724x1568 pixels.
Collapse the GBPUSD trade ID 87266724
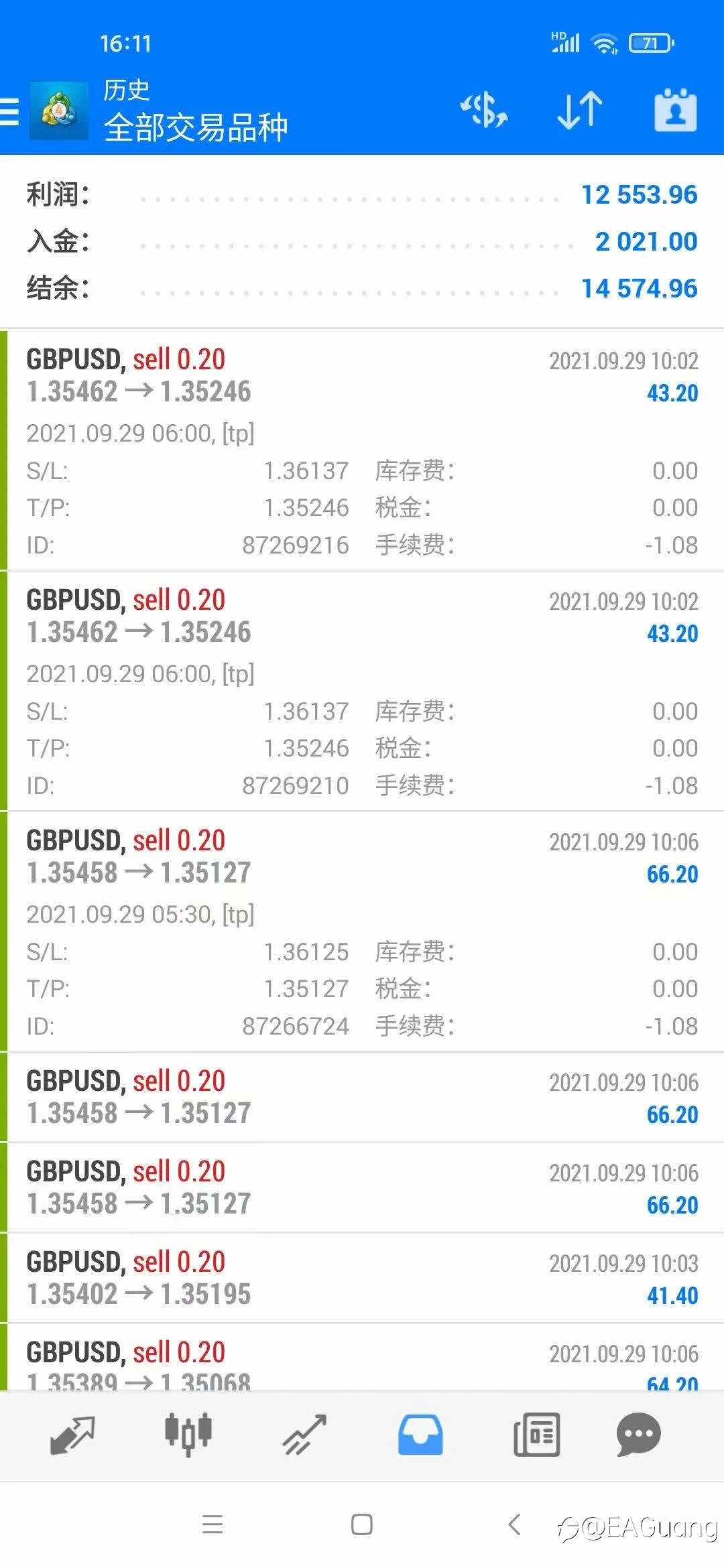362,931
